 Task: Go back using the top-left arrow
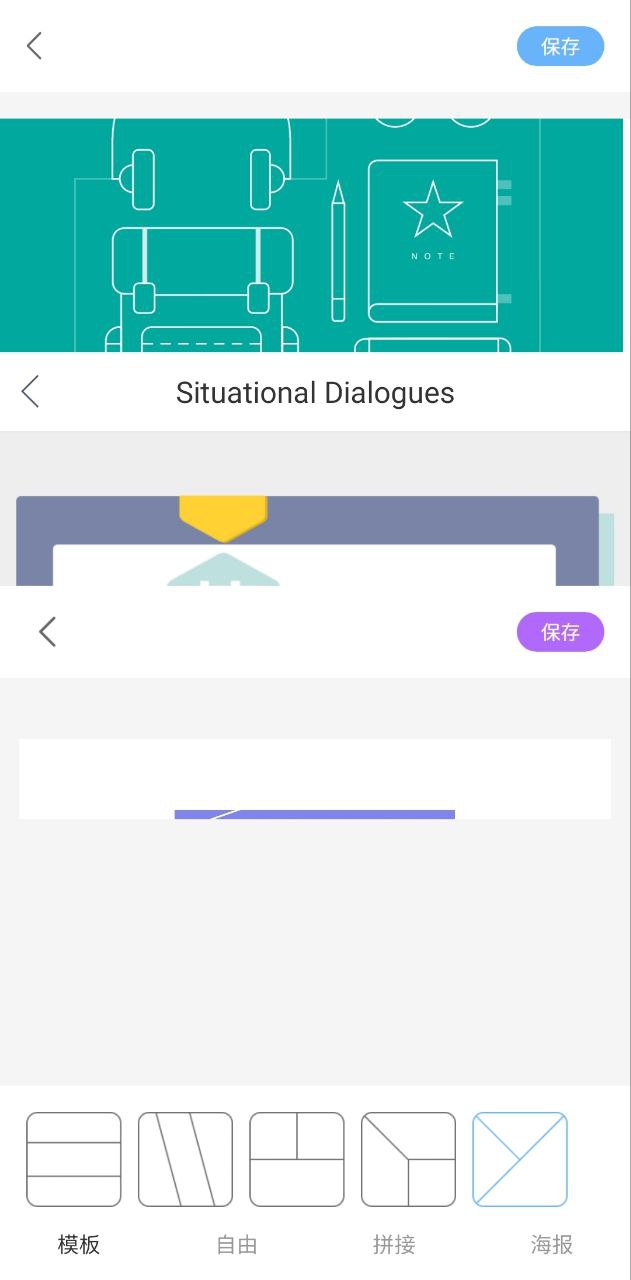(35, 46)
